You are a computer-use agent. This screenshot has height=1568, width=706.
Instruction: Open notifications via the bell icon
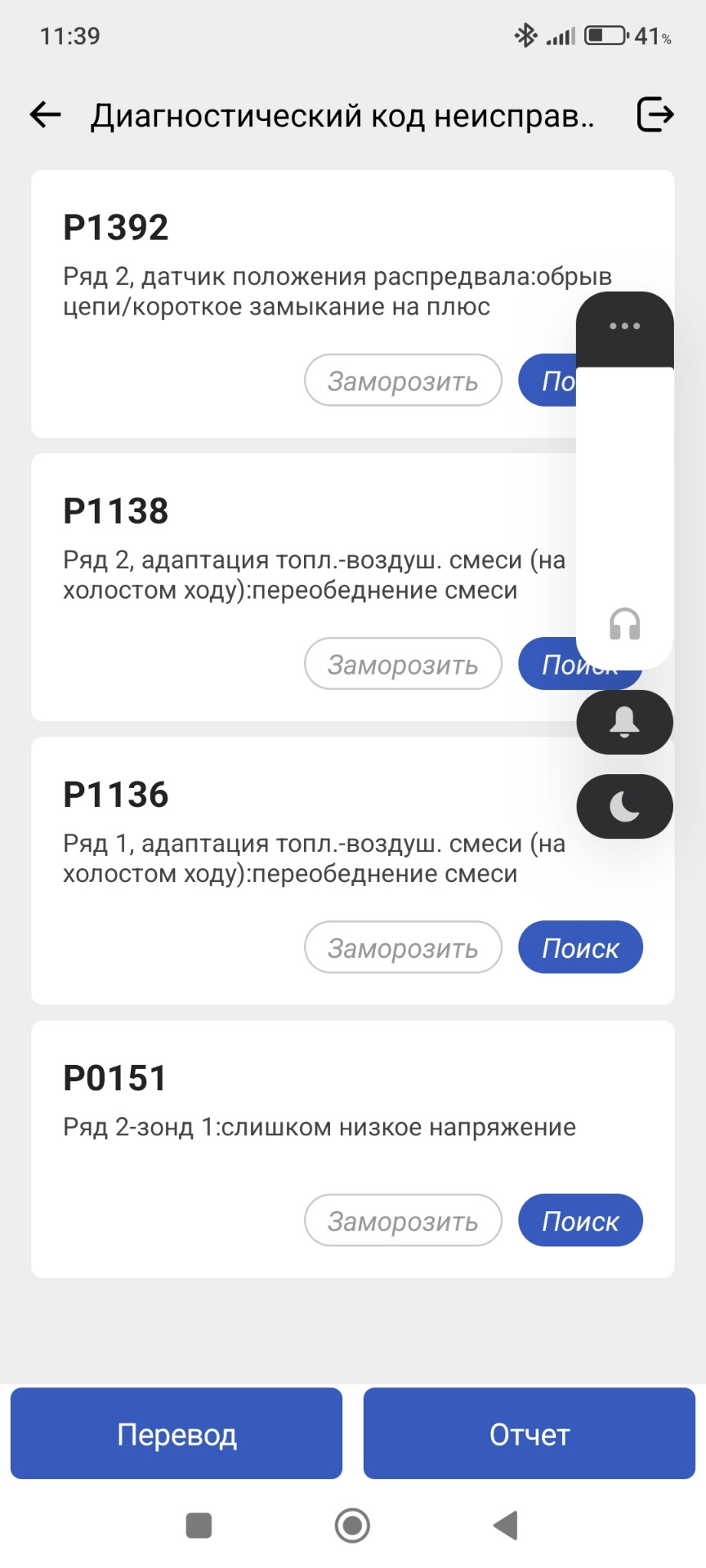point(623,722)
